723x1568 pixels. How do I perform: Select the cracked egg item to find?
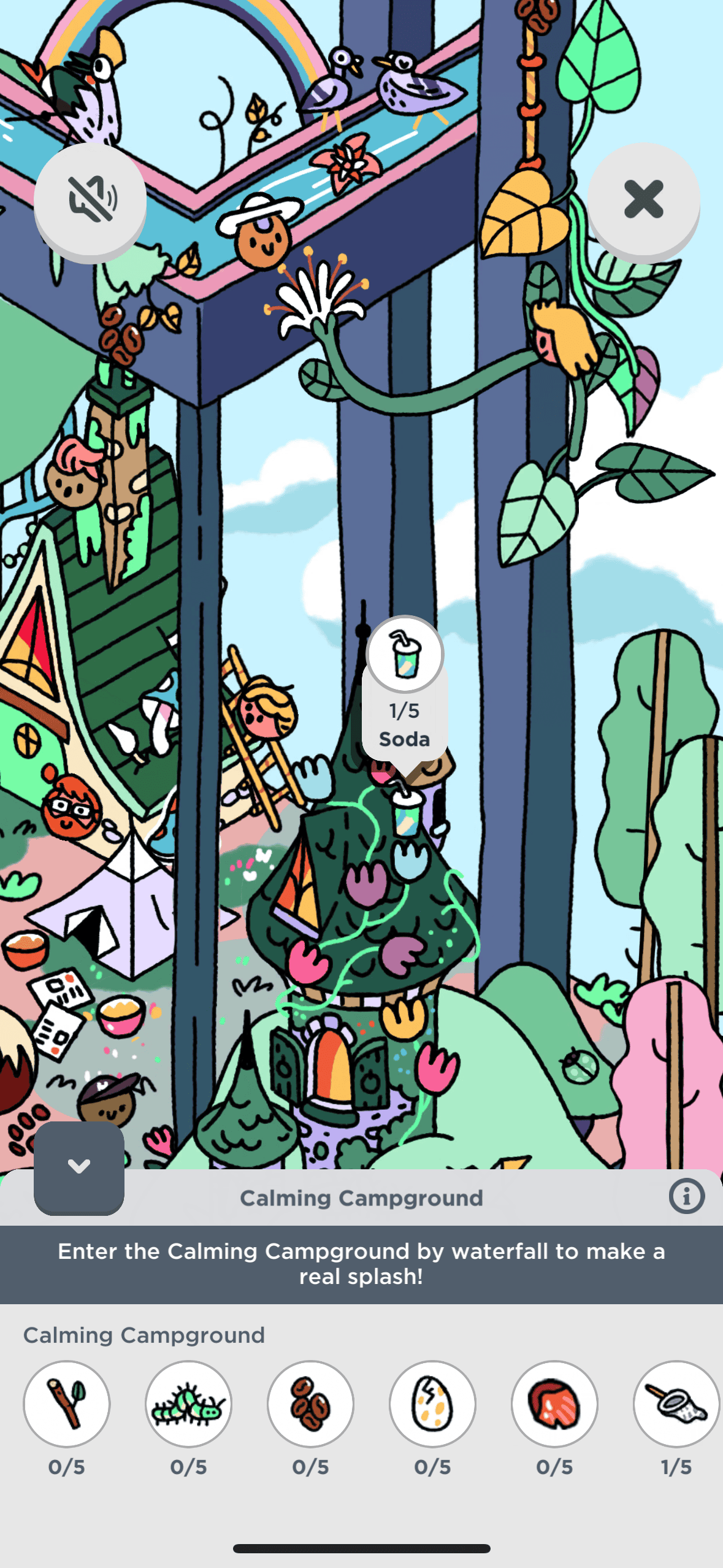432,1404
